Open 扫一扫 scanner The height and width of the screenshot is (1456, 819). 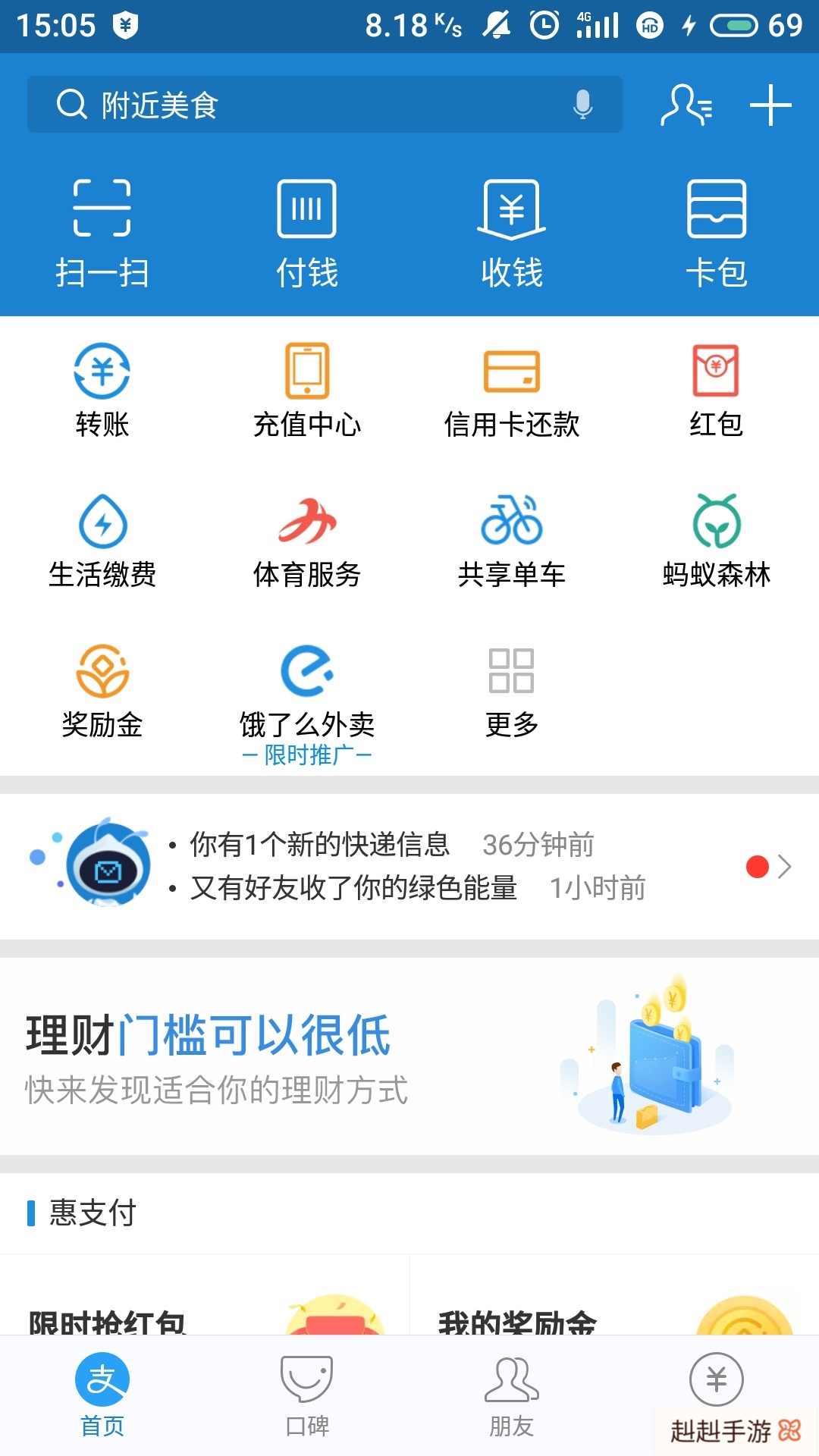pyautogui.click(x=102, y=231)
